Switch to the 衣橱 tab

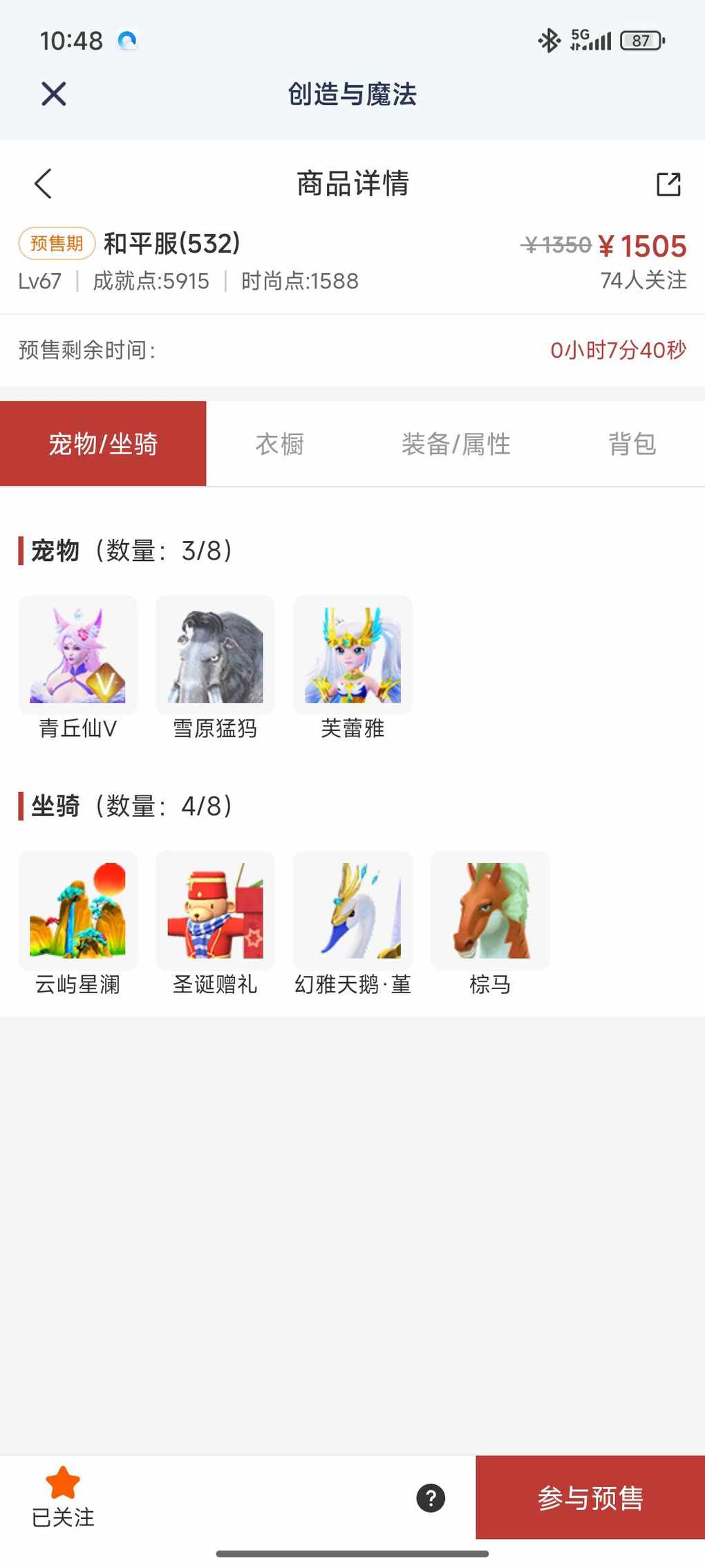[280, 444]
